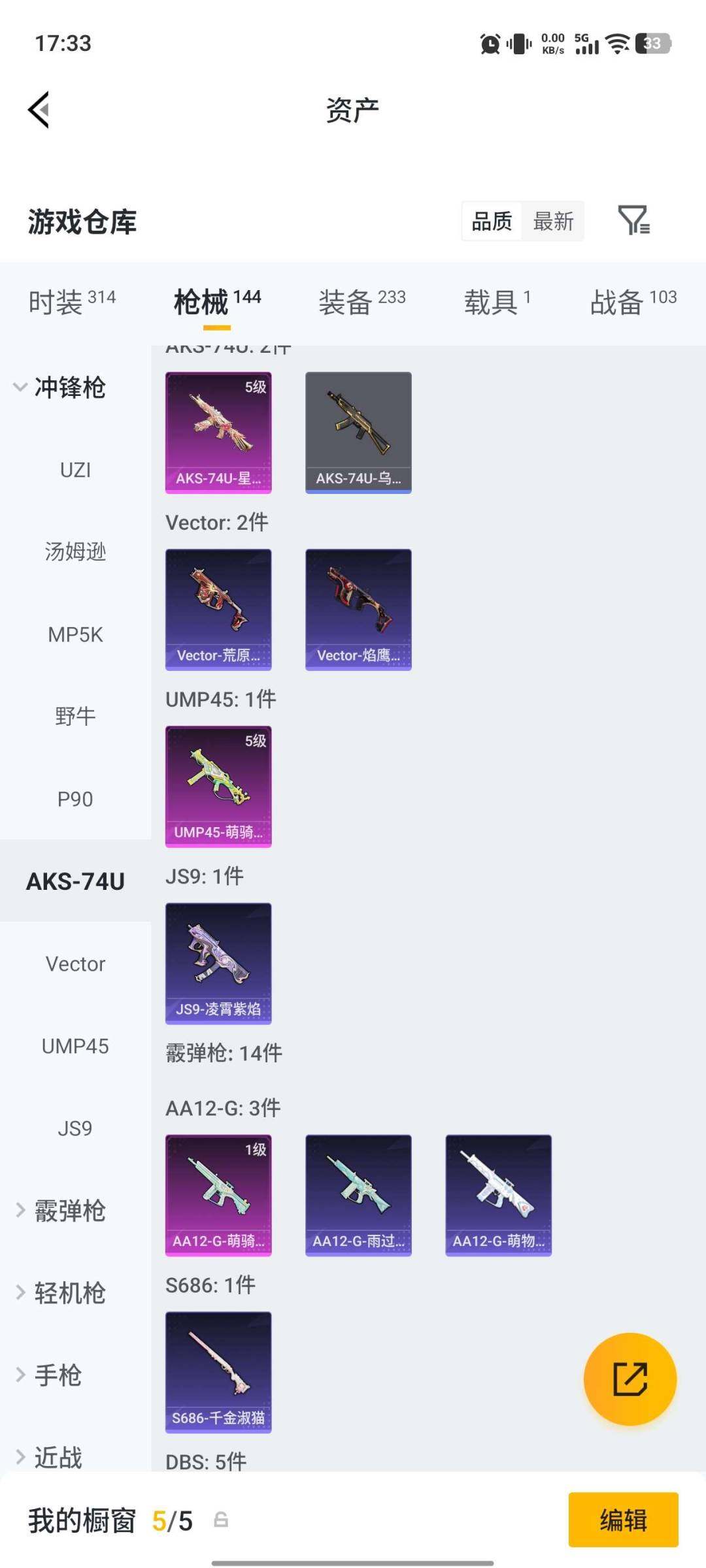Open the AKS-74U-星 skin card
Viewport: 706px width, 1568px height.
(218, 432)
